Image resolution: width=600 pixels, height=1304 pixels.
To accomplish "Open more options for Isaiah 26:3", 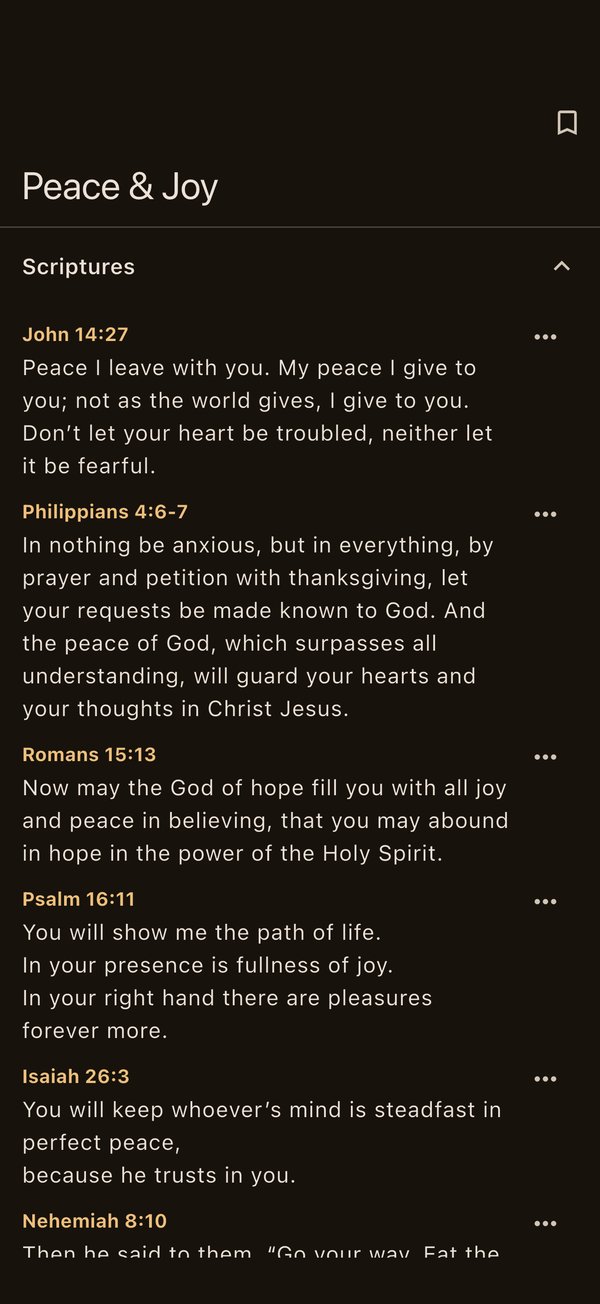I will pyautogui.click(x=545, y=1079).
